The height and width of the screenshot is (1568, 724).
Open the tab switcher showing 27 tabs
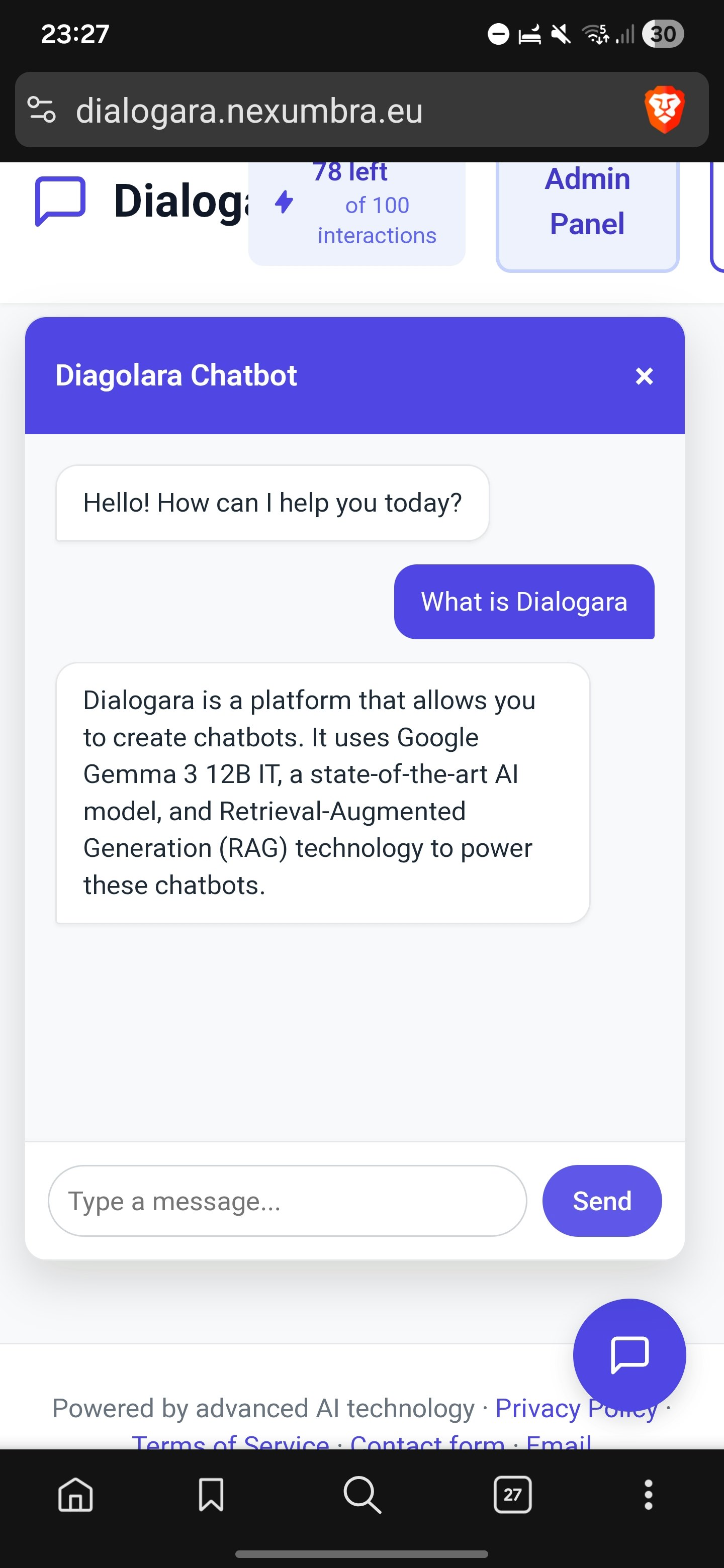point(512,1494)
